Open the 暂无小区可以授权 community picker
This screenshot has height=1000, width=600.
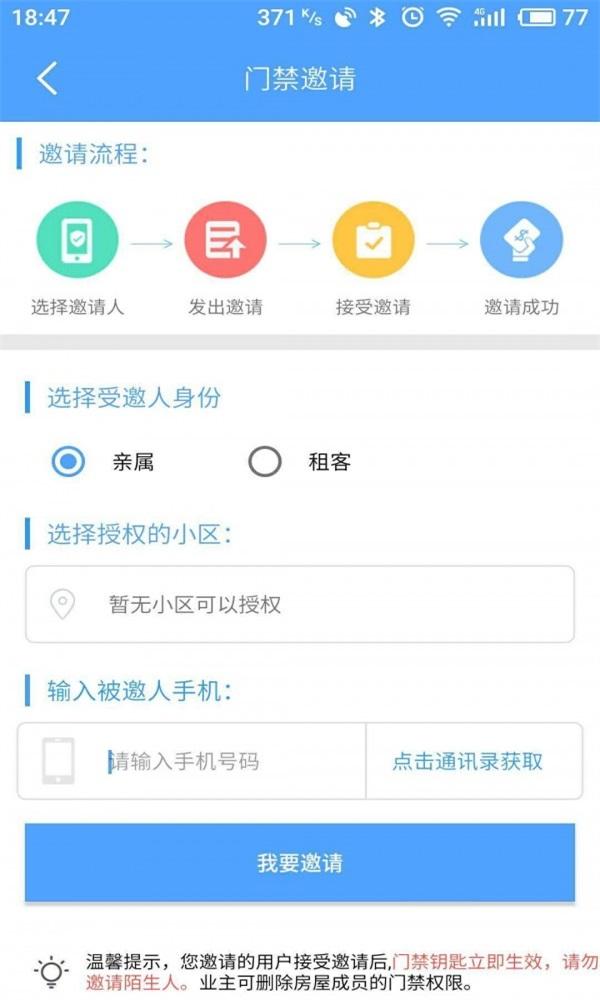(x=300, y=604)
